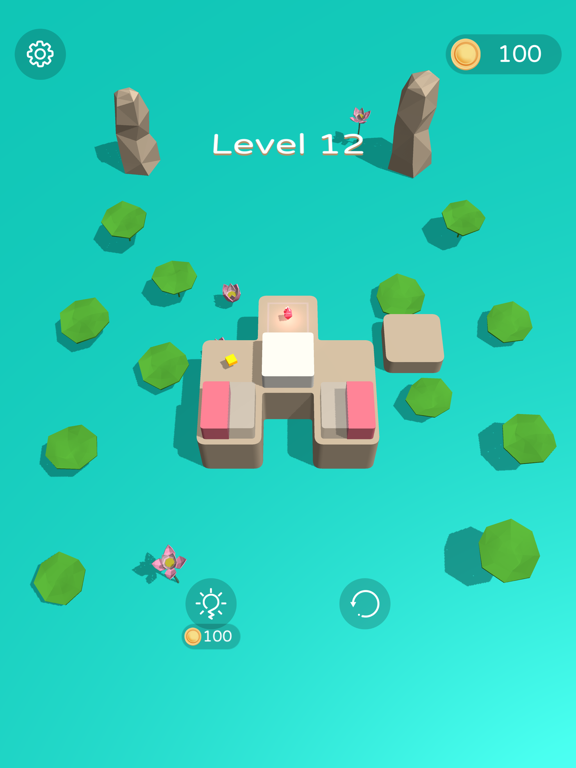Restart the level with the reset icon
The height and width of the screenshot is (768, 576).
(365, 603)
